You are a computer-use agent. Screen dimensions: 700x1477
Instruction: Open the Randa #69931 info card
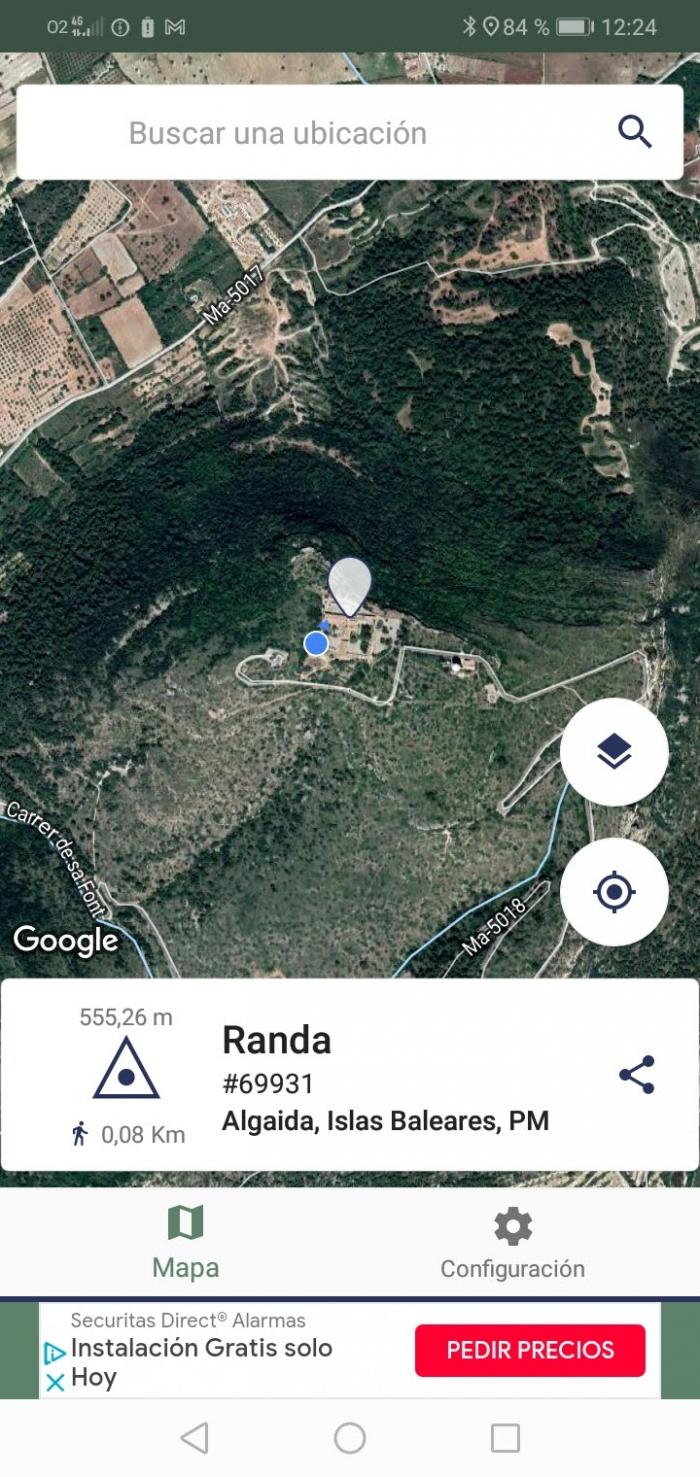350,1075
